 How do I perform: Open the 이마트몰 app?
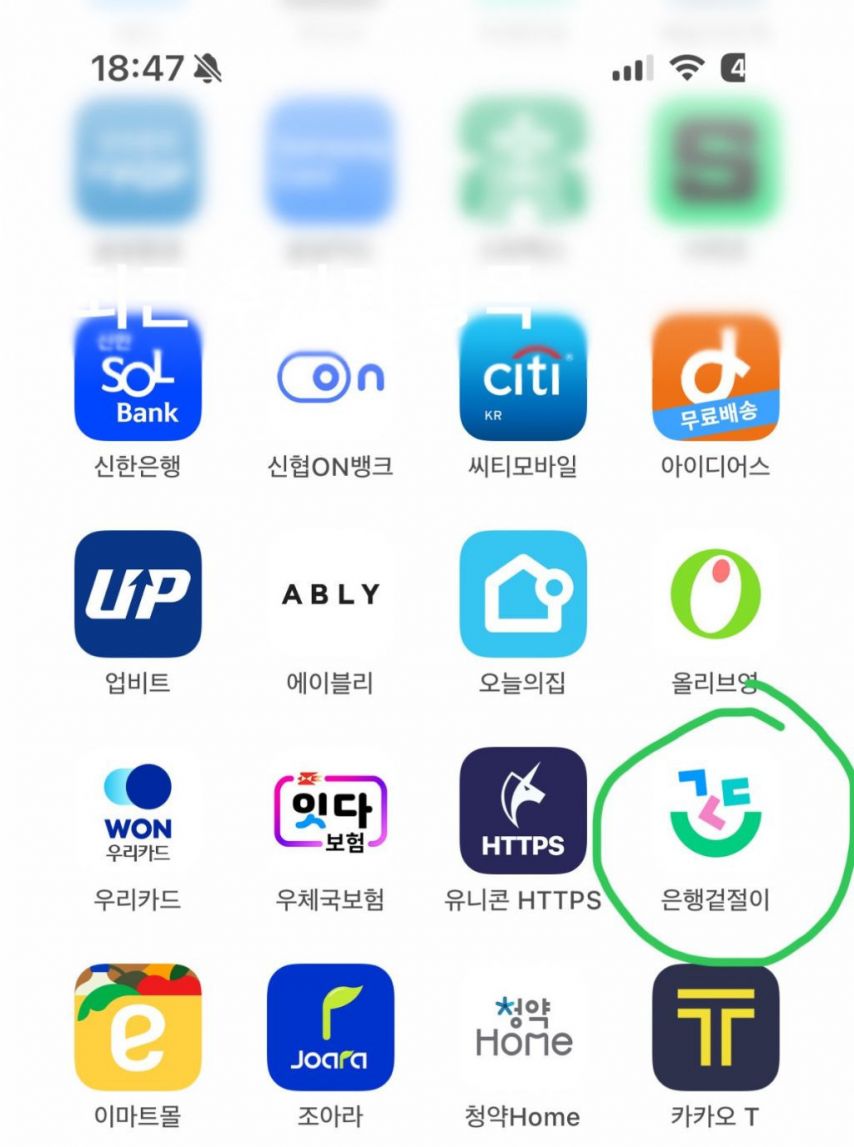point(138,1027)
